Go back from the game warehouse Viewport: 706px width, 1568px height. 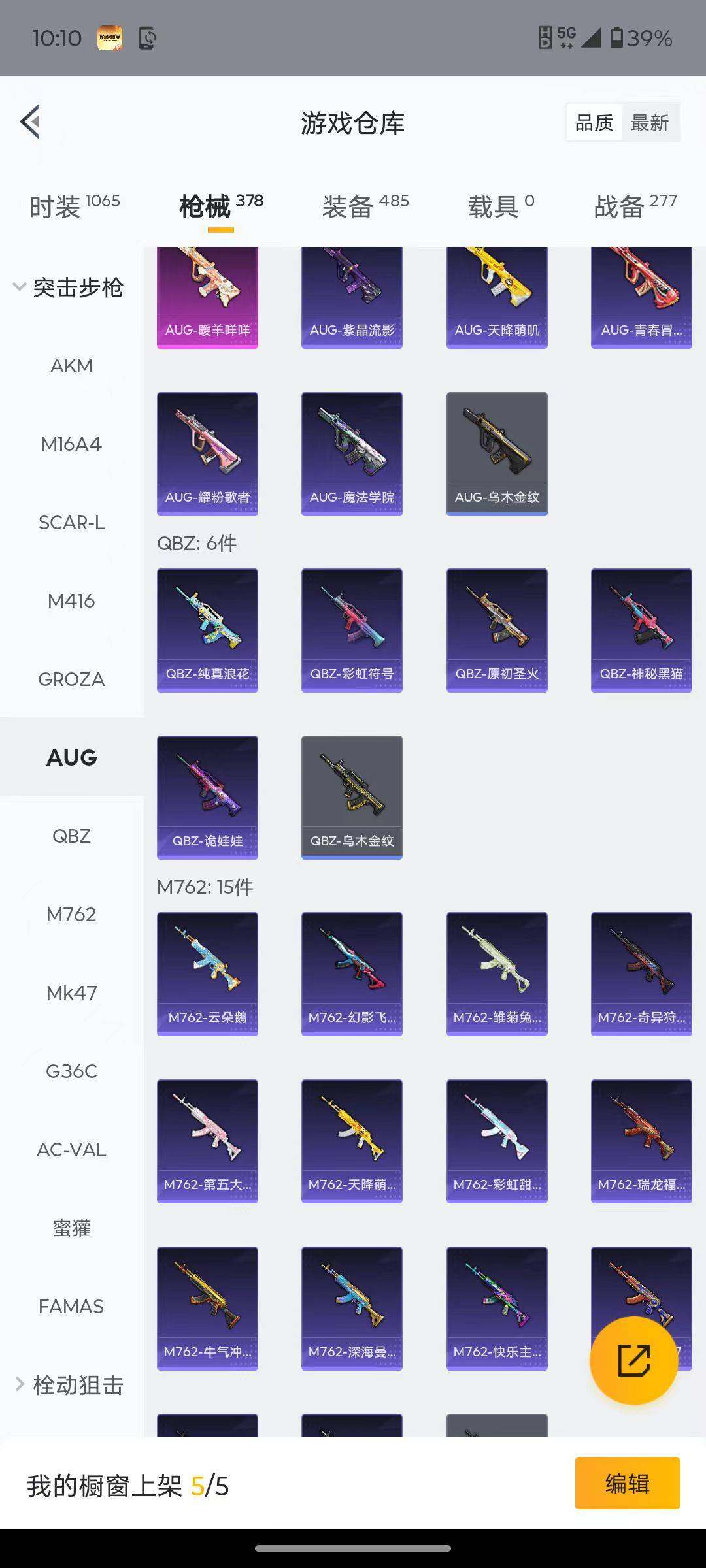pos(31,122)
